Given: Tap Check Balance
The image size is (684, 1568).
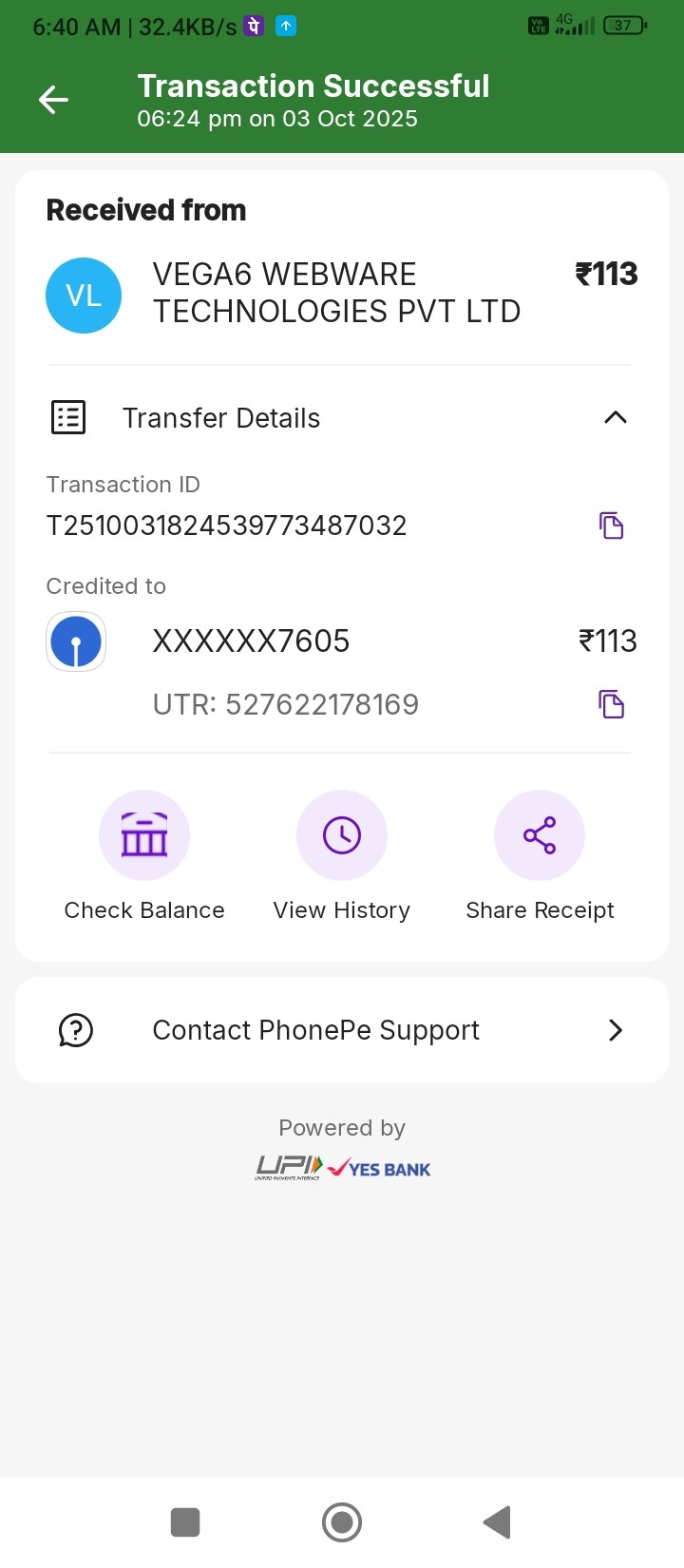Looking at the screenshot, I should 144,836.
